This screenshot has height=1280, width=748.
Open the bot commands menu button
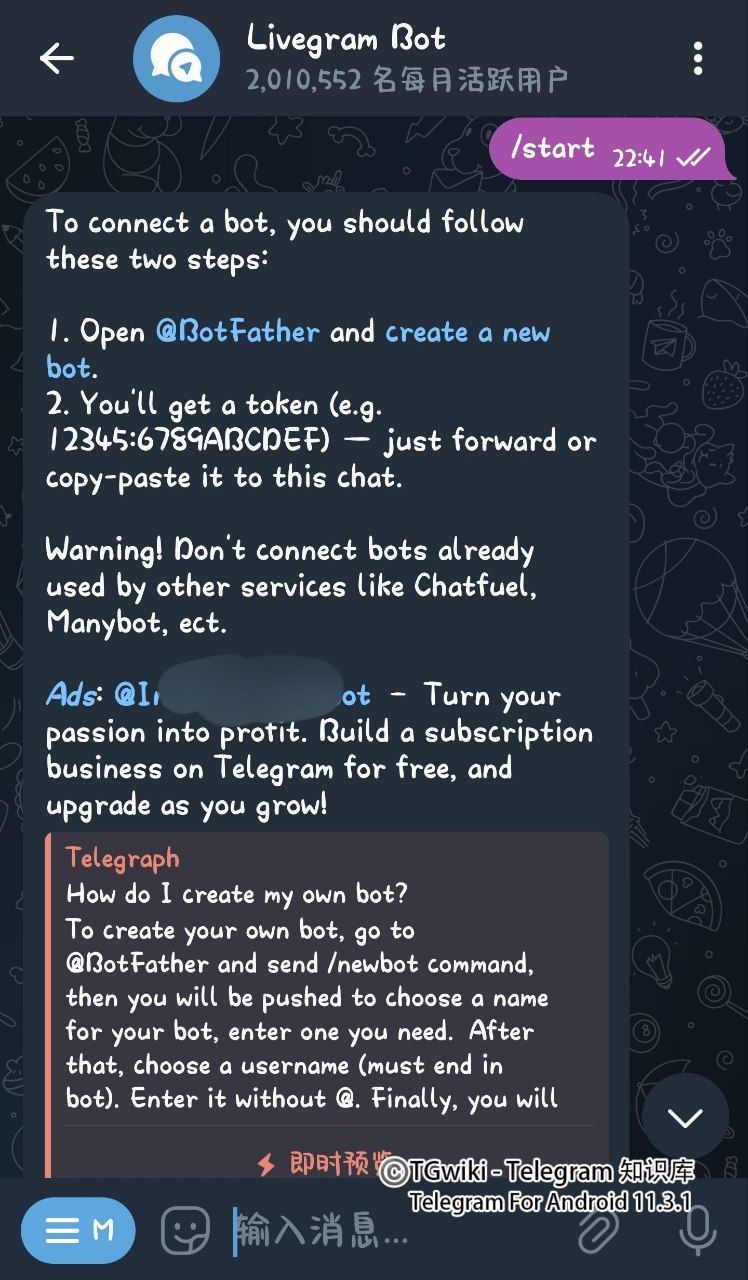click(78, 1230)
